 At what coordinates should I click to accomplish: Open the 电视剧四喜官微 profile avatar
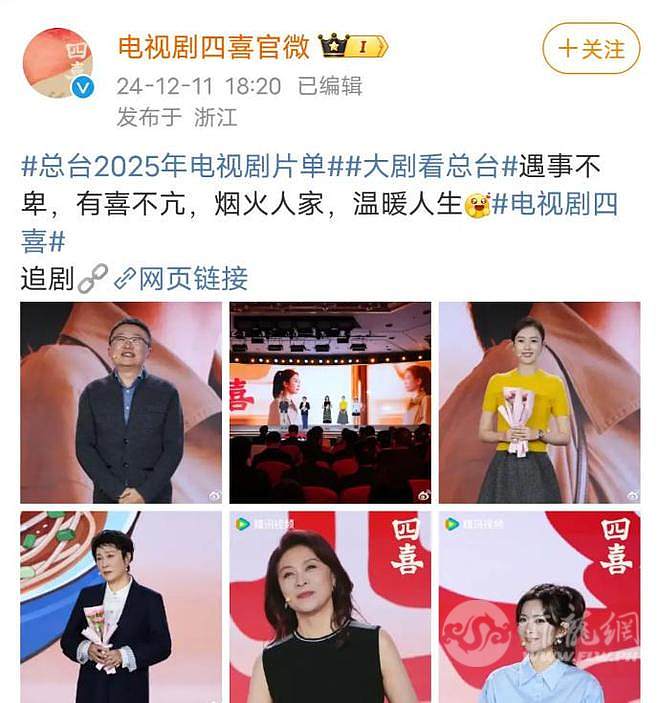tap(57, 63)
